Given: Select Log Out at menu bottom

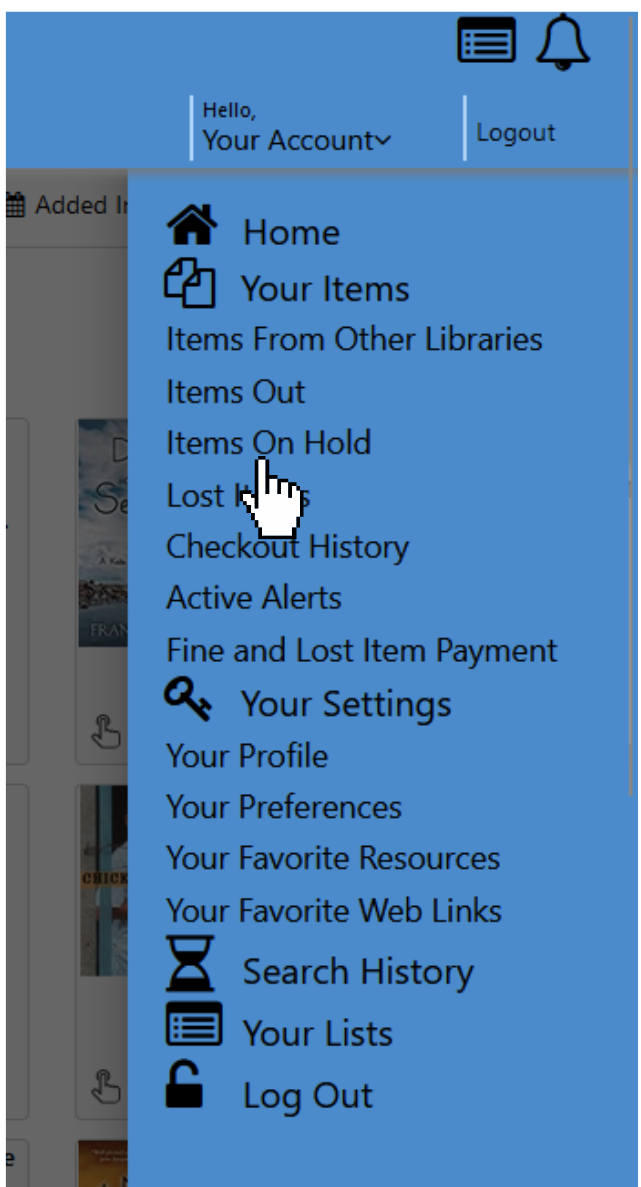Looking at the screenshot, I should pyautogui.click(x=269, y=1089).
